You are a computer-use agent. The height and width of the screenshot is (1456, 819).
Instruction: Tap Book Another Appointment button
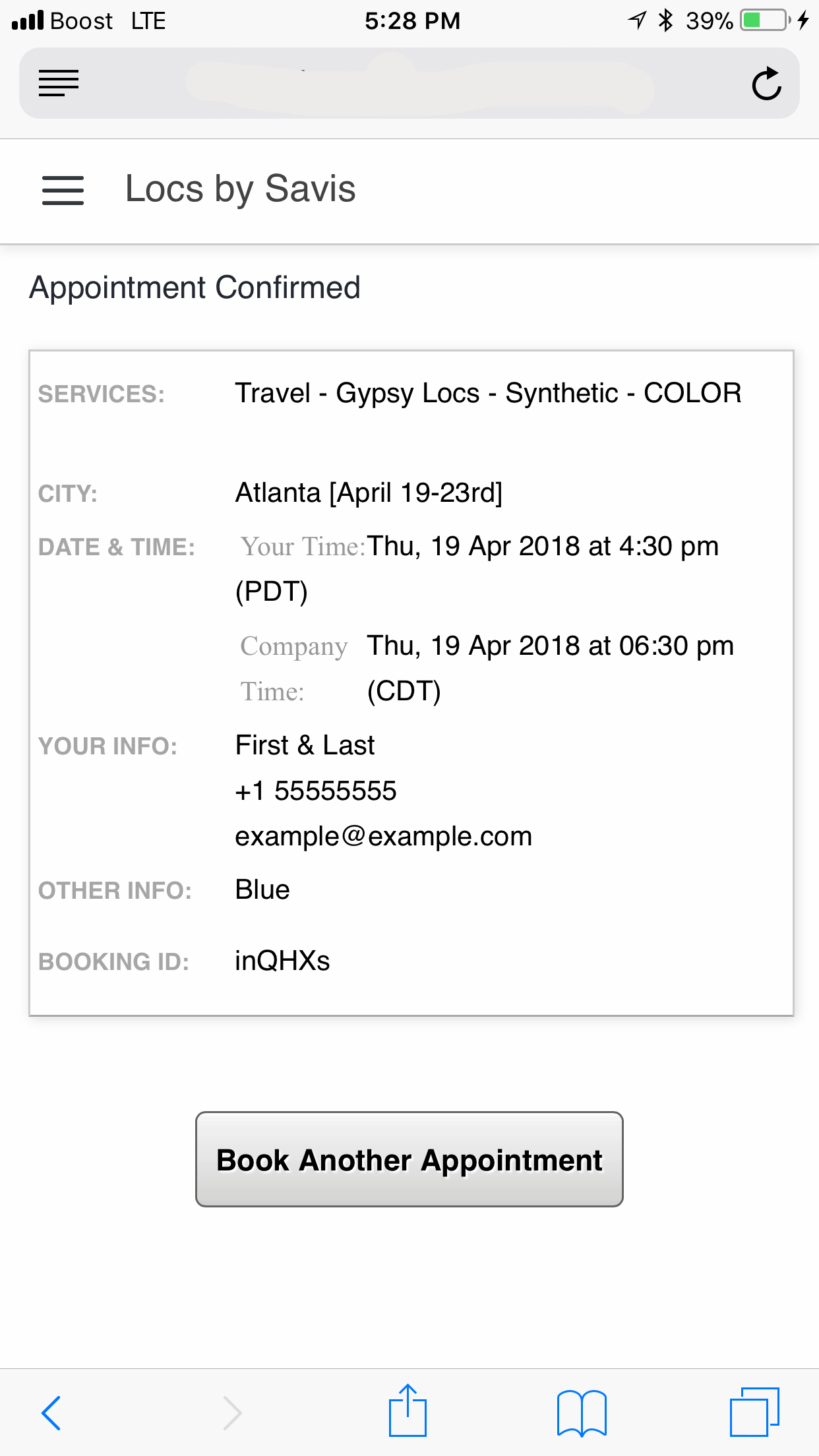pyautogui.click(x=409, y=1159)
